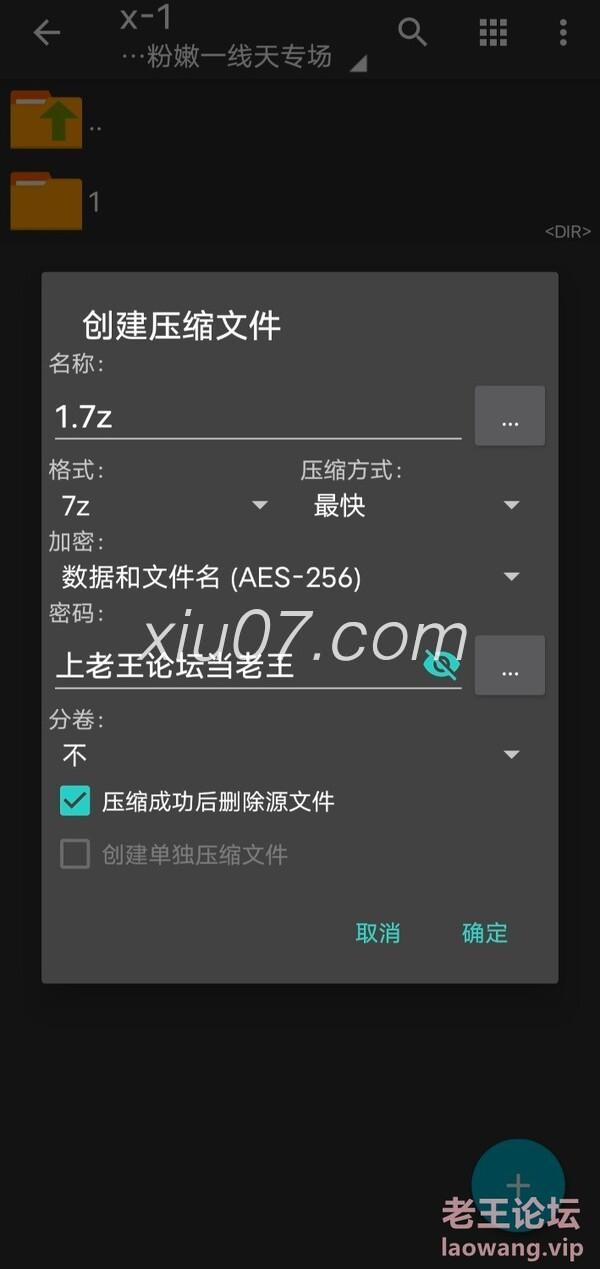
Task: Open the browse button next to 名称
Action: [509, 416]
